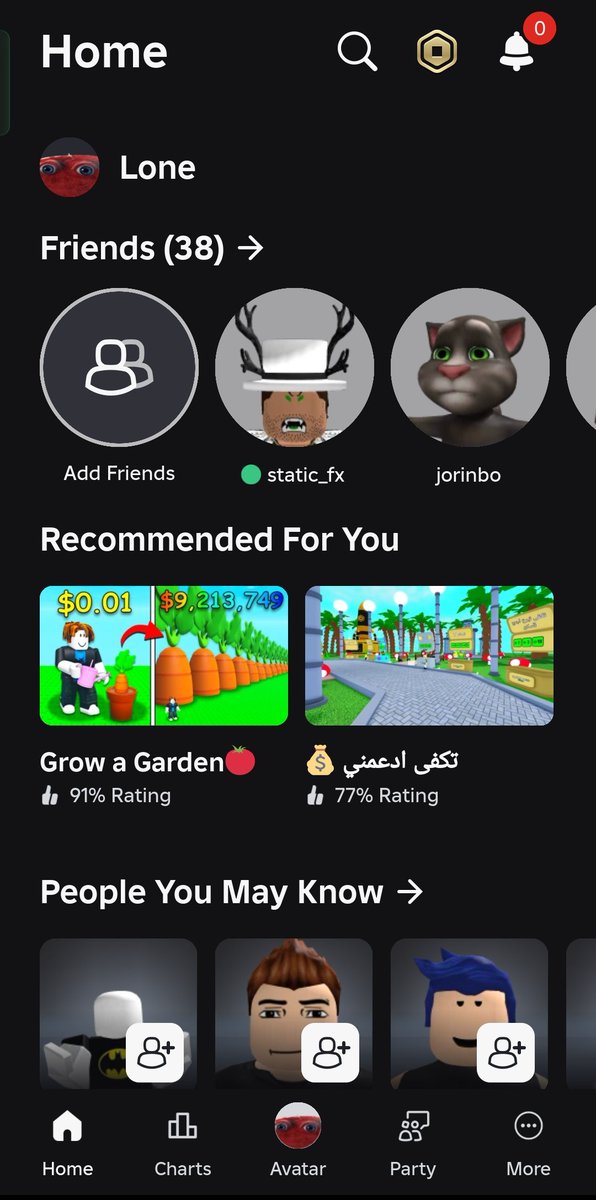This screenshot has width=596, height=1200.
Task: Open the full Friends (38) list
Action: click(152, 247)
